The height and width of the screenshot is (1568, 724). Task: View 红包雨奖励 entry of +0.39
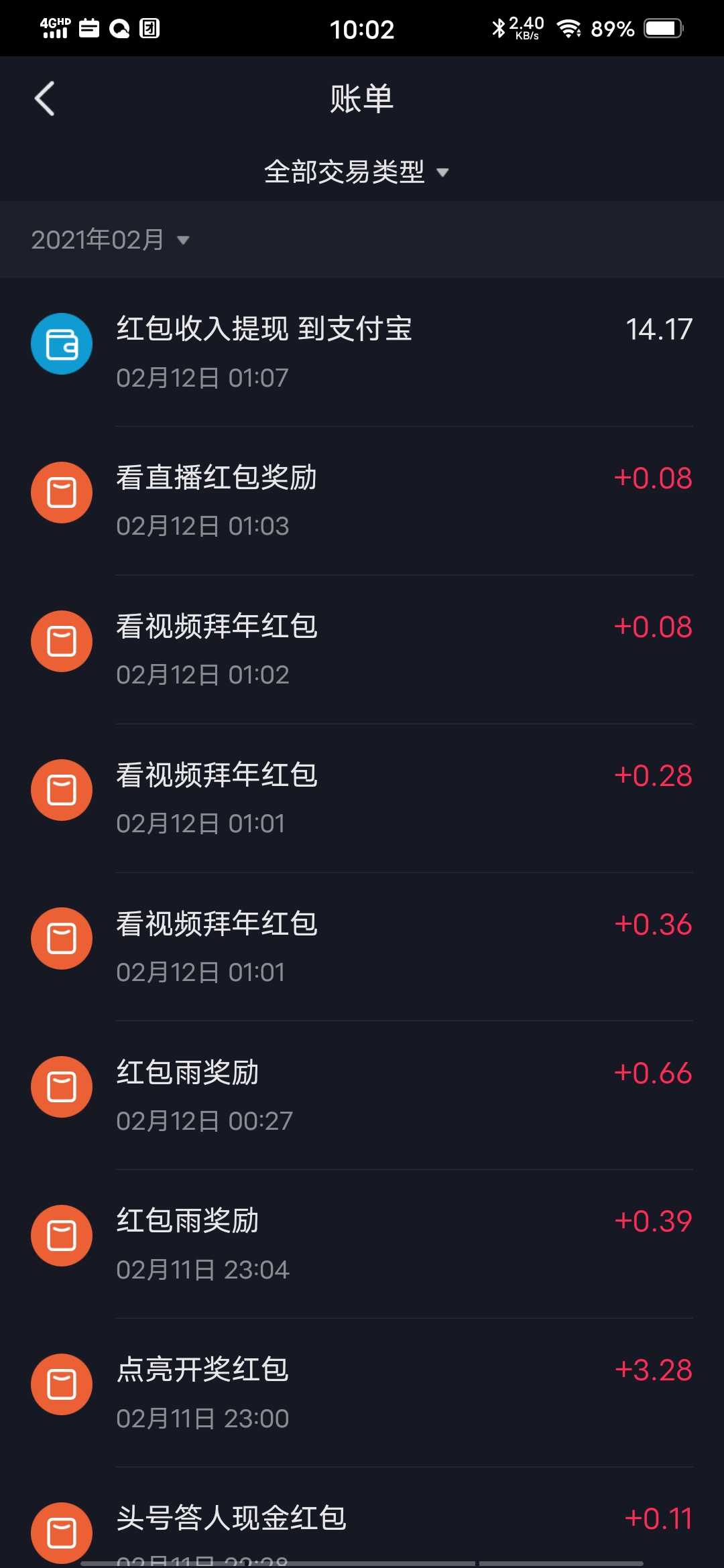point(362,1244)
